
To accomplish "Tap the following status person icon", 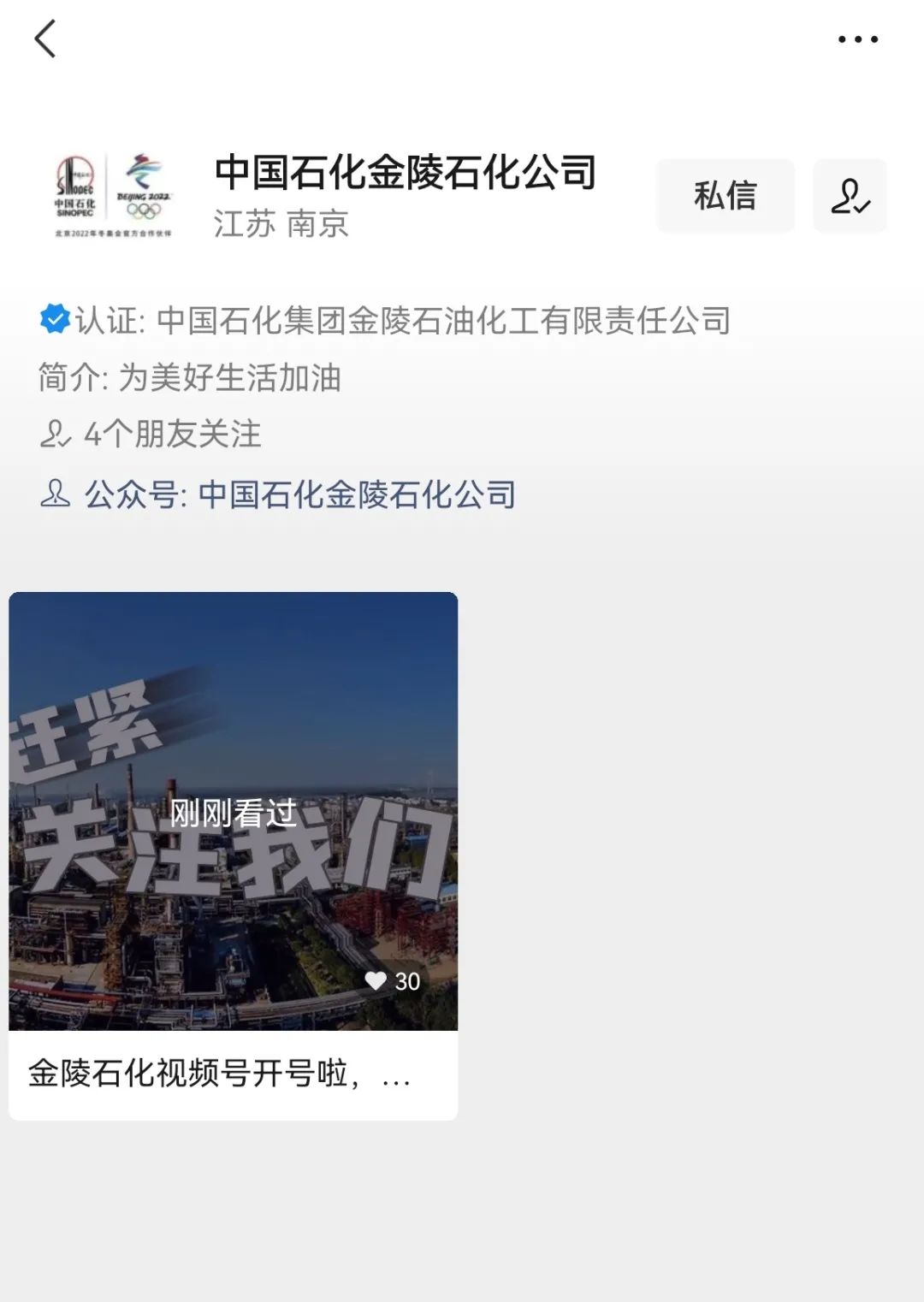I will 850,196.
